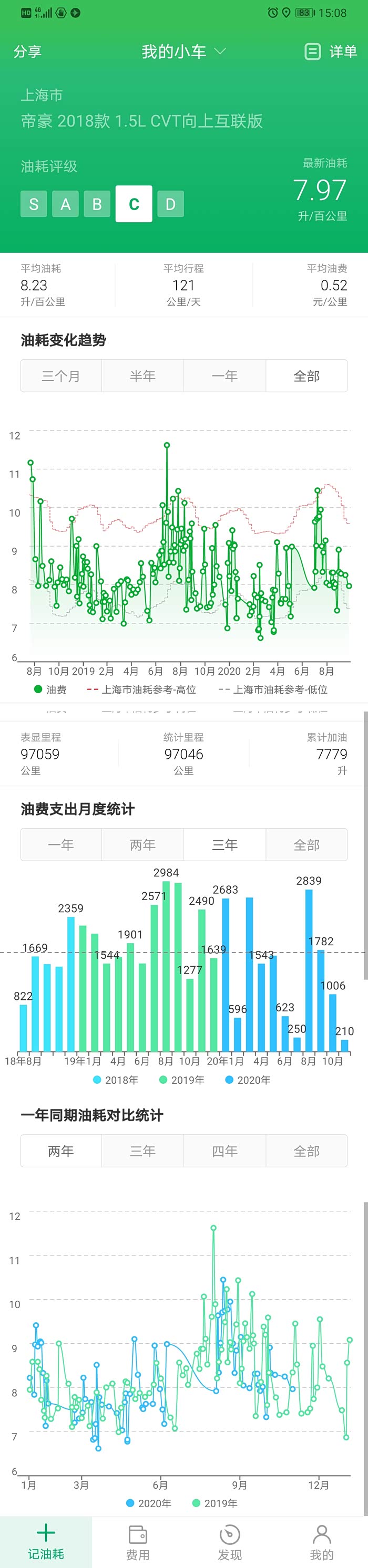Choose 一年 for monthly fuel cost stats

tap(61, 845)
